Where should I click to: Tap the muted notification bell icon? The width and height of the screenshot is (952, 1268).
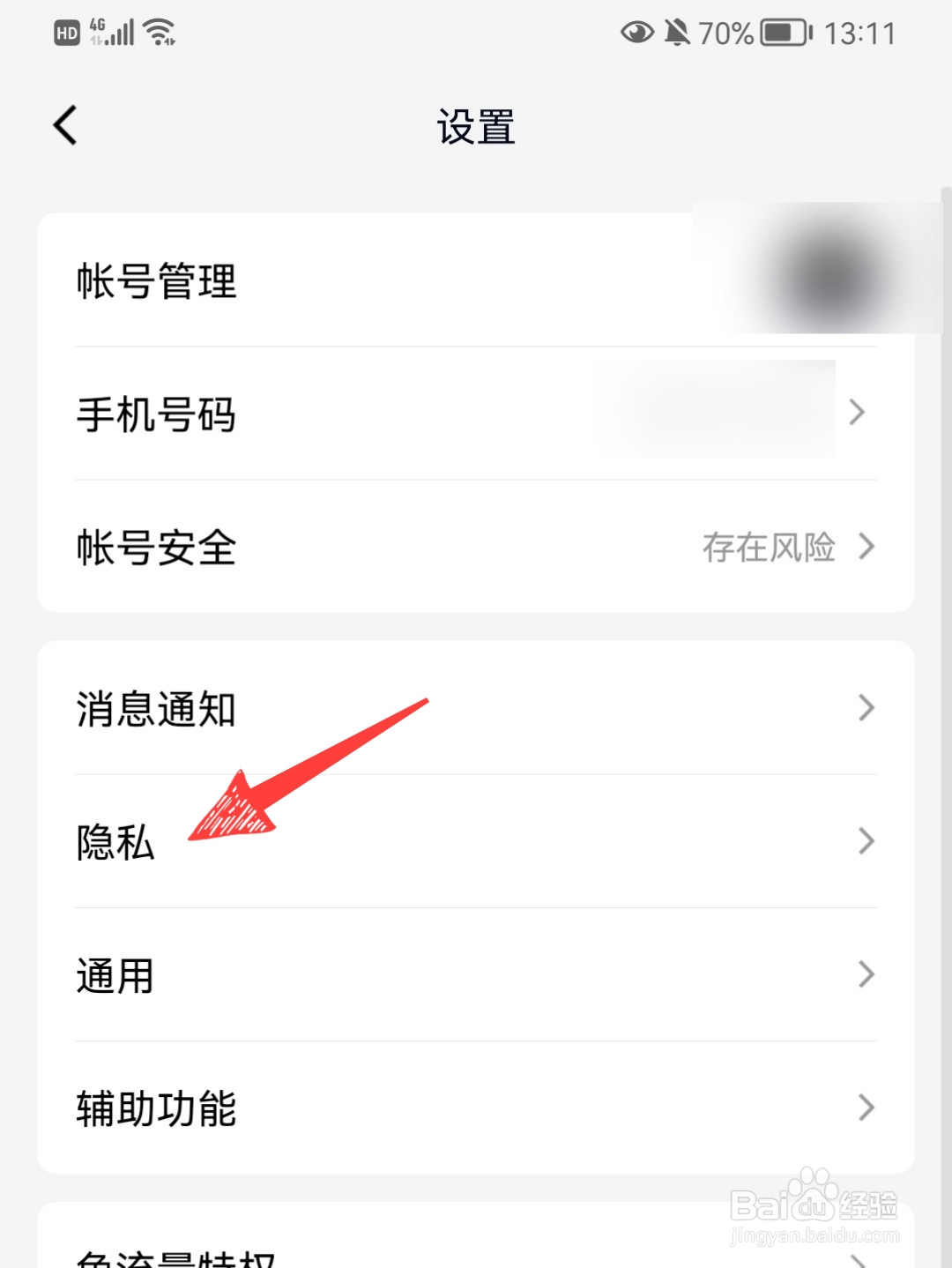coord(677,33)
